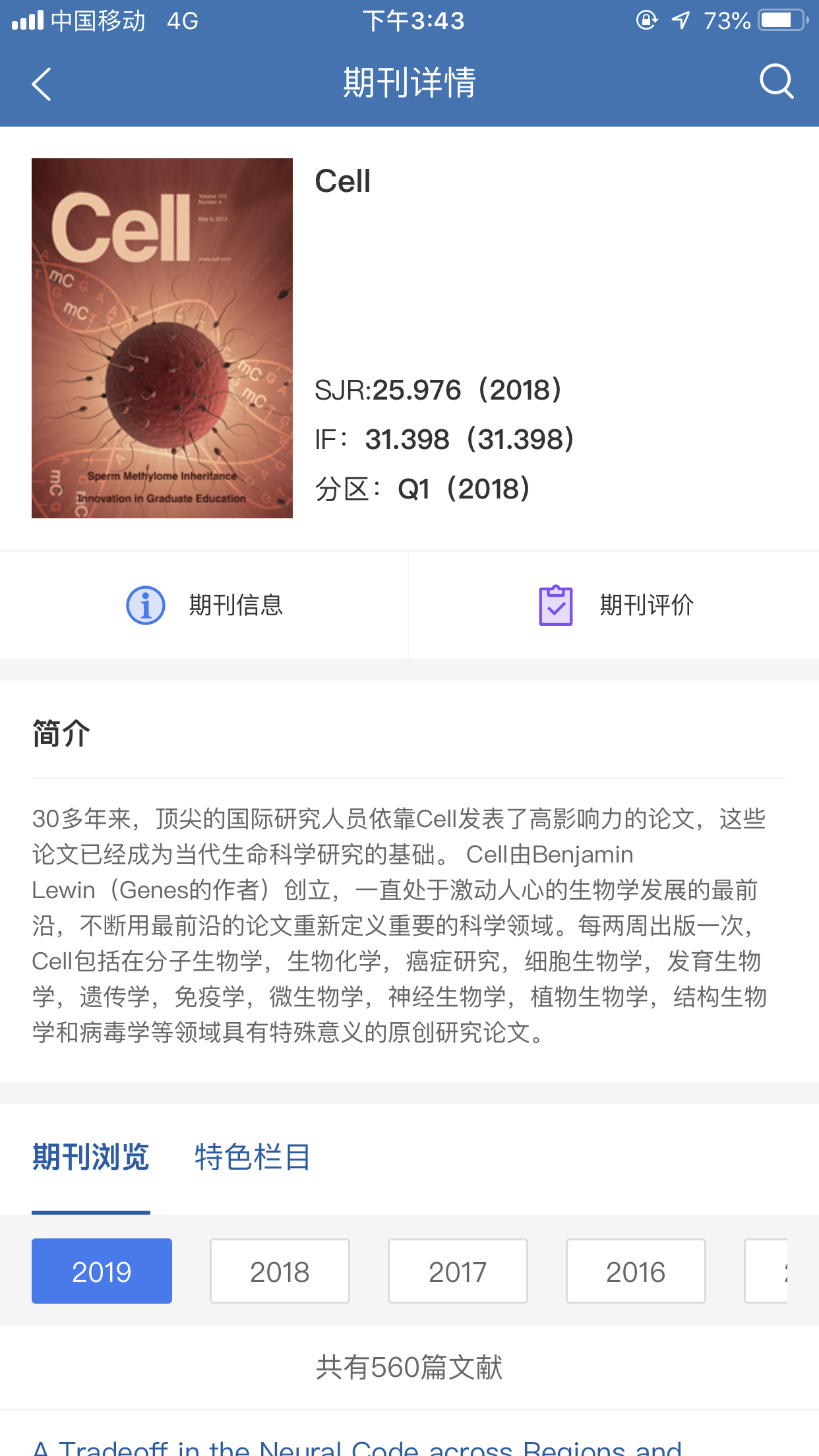
Task: Tap the blue info icon beside 期刊信息
Action: [146, 604]
